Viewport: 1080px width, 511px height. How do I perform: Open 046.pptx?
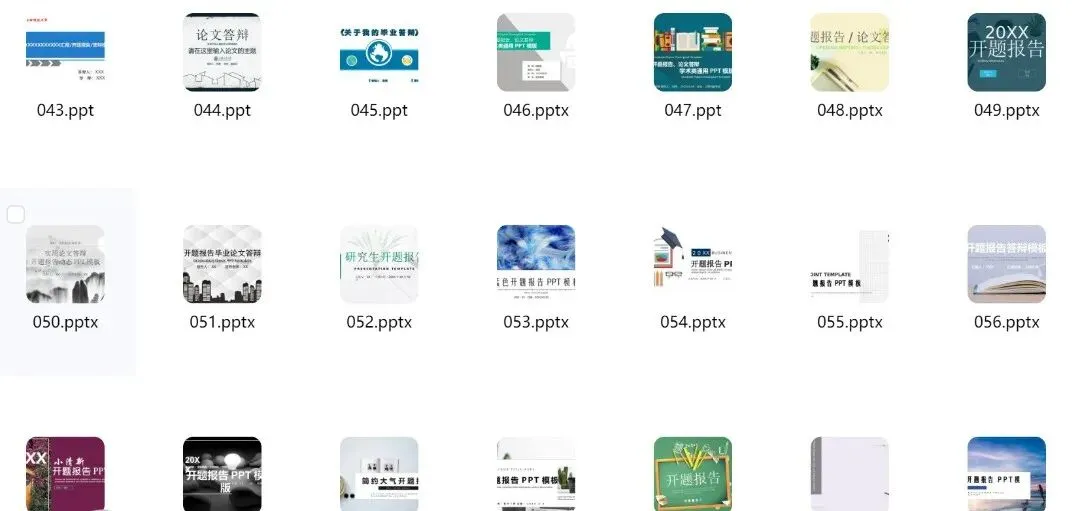[x=536, y=52]
